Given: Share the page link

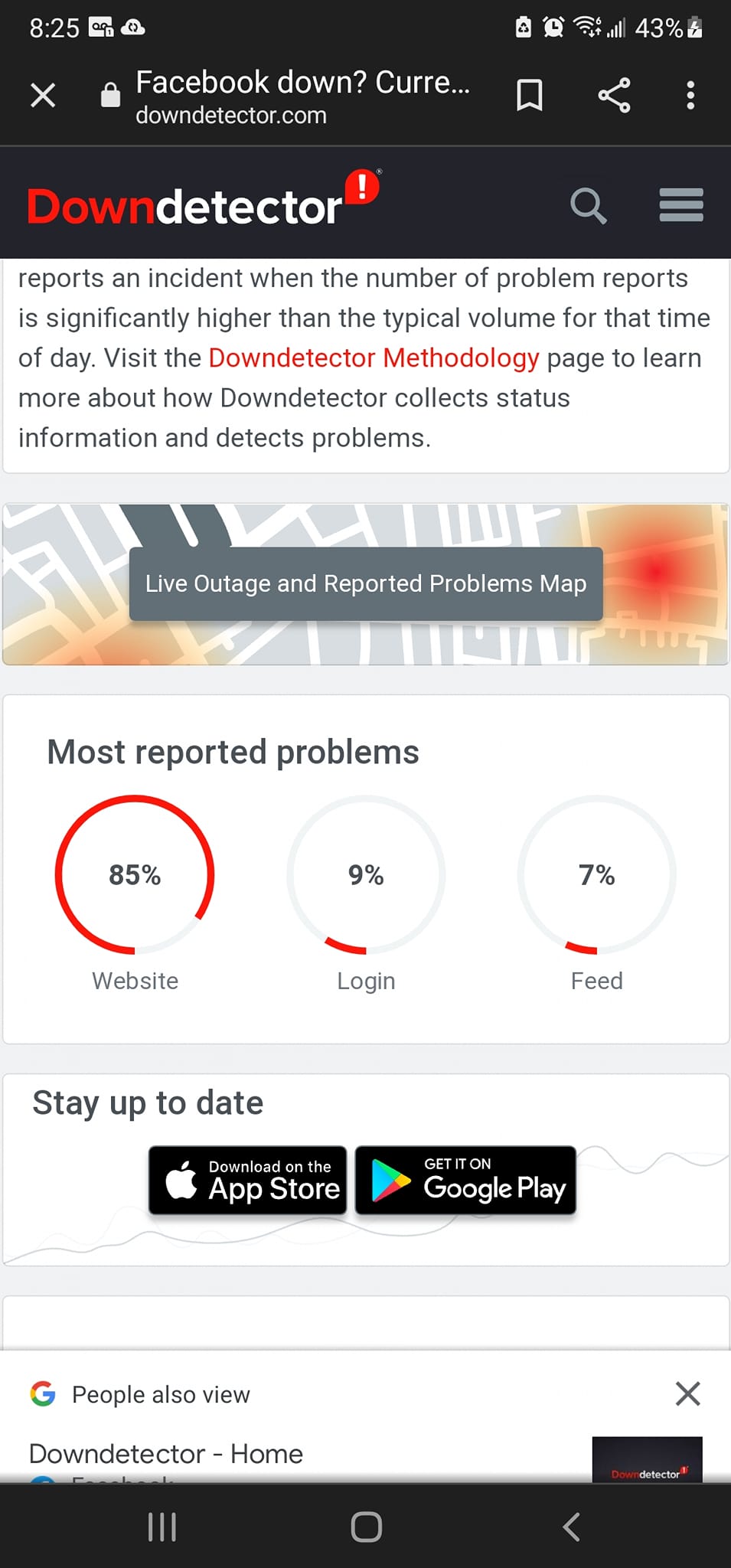Looking at the screenshot, I should [614, 96].
